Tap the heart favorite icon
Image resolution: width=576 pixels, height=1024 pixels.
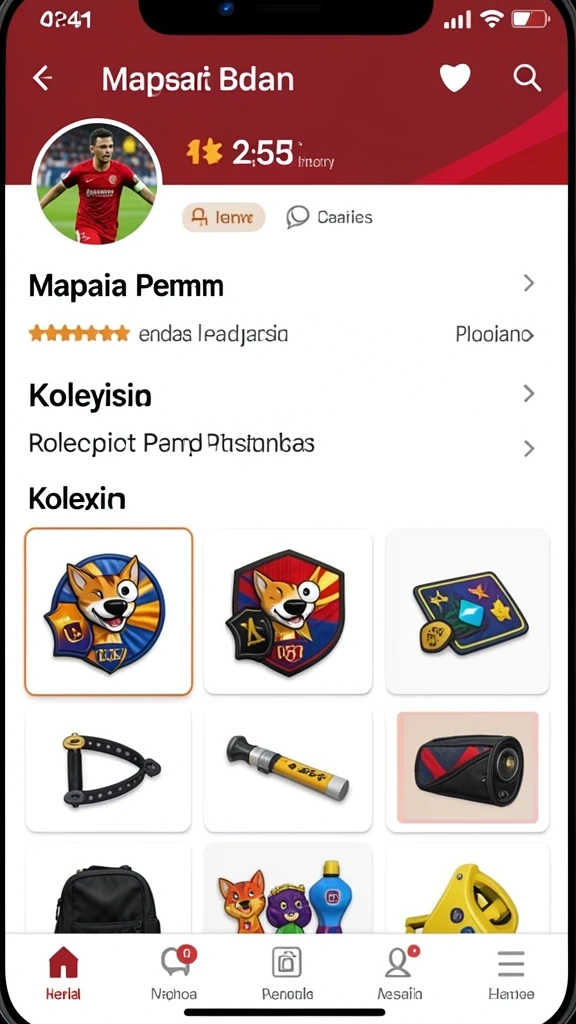pos(455,78)
